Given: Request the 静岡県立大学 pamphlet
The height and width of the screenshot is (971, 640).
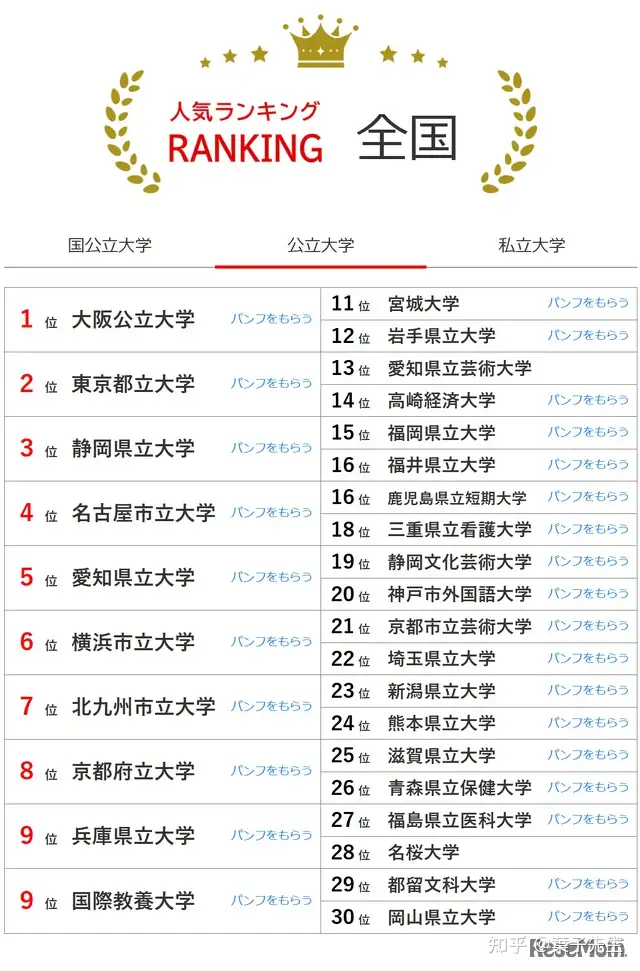Looking at the screenshot, I should coord(271,448).
